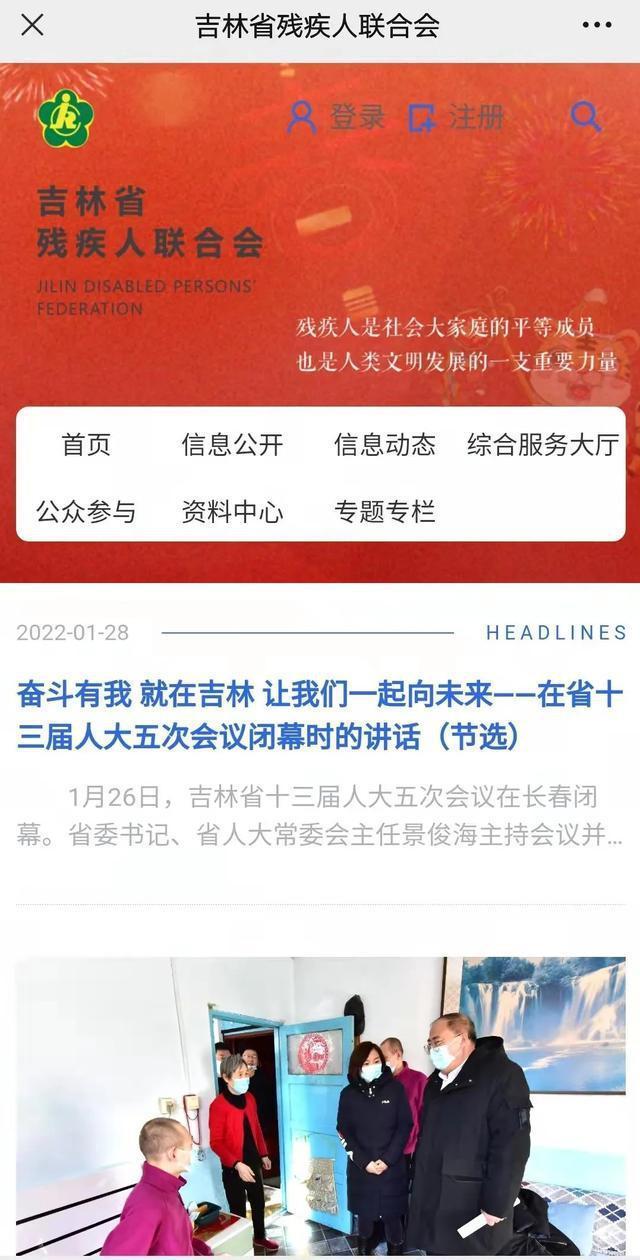
Task: Open the news photo of officials visiting
Action: pos(320,1107)
